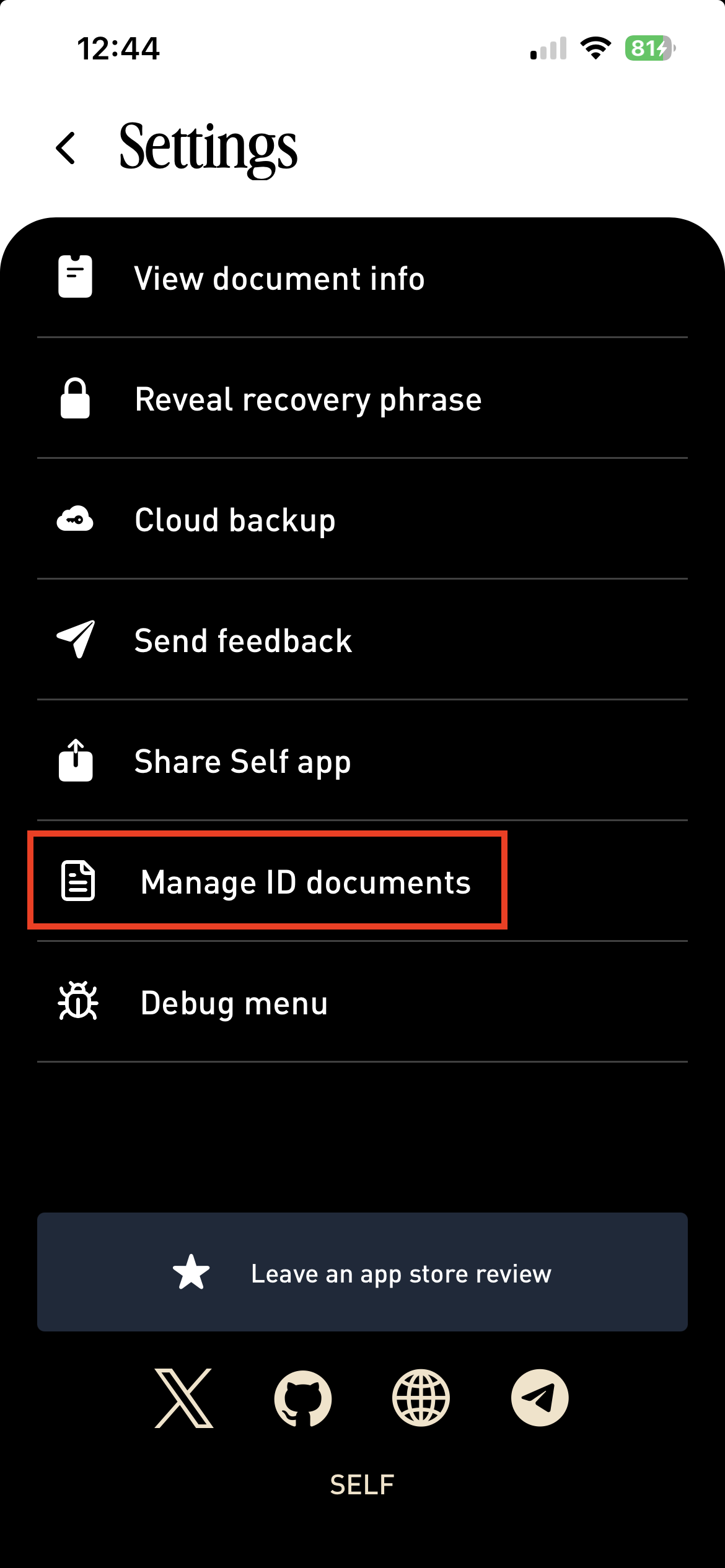Open View document info
This screenshot has height=1568, width=725.
[x=279, y=278]
